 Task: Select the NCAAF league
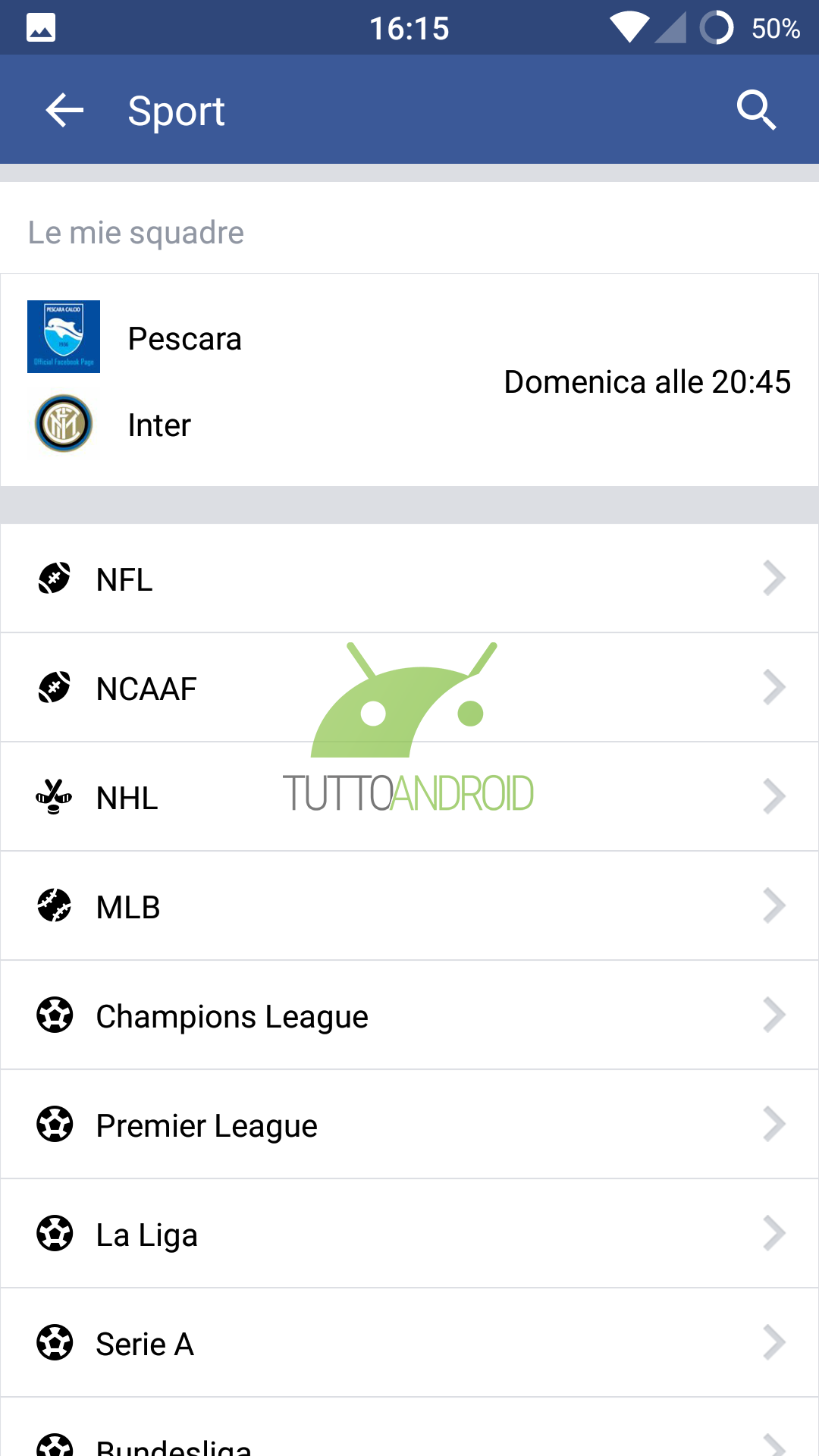pos(409,688)
